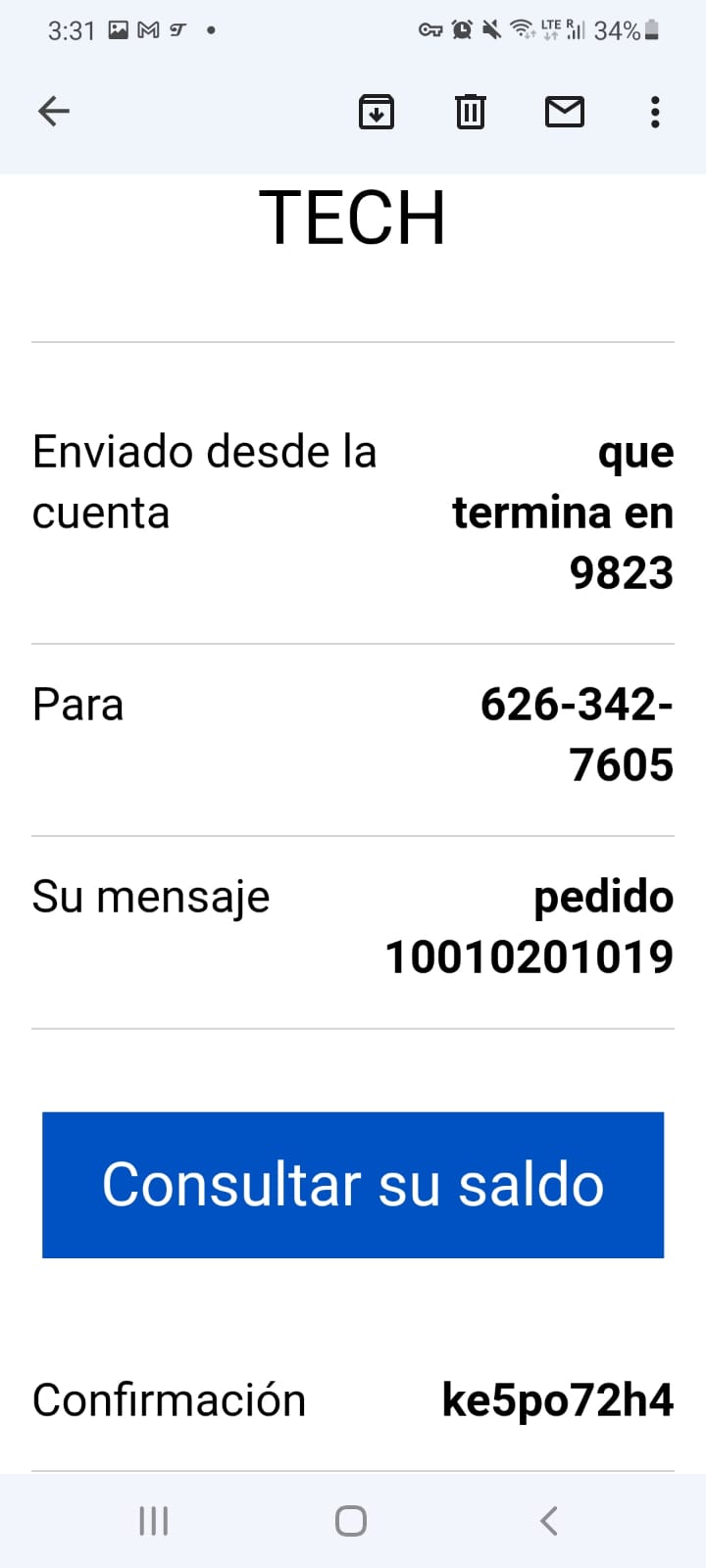Mark this email as unread
Screen dimensions: 706x1568
point(565,112)
